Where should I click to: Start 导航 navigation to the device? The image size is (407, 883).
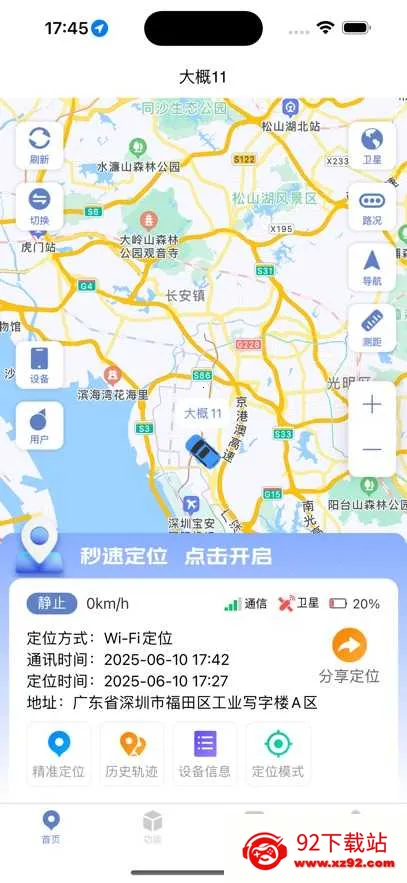point(372,267)
